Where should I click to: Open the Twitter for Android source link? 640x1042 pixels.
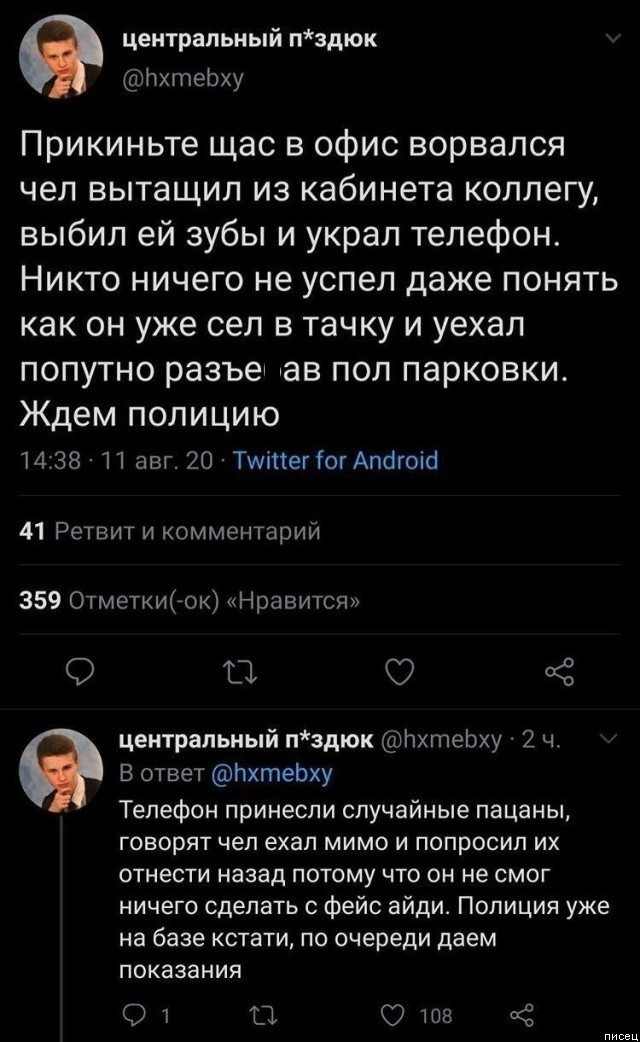tap(335, 461)
